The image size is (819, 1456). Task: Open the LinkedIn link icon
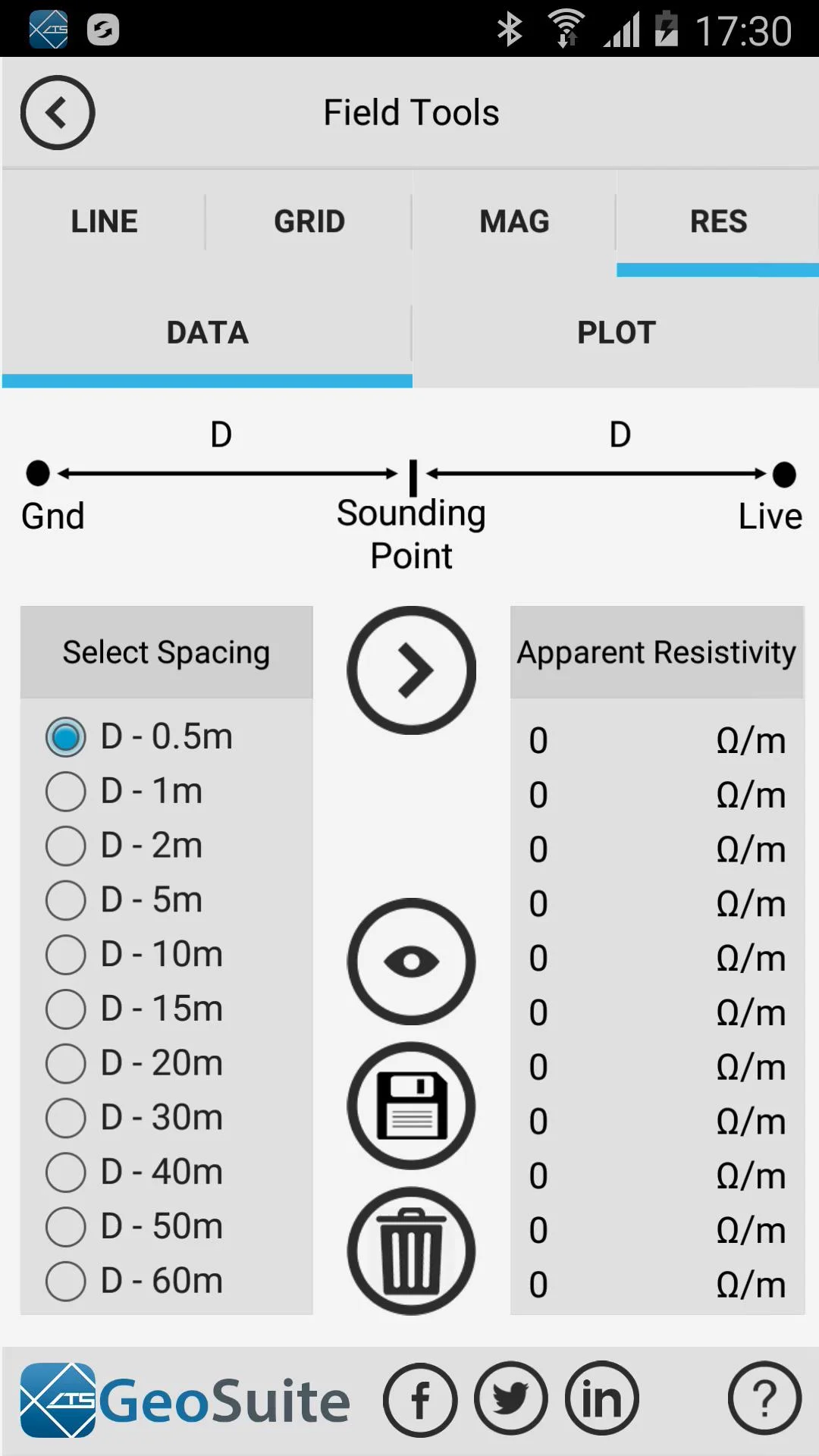pyautogui.click(x=602, y=1399)
